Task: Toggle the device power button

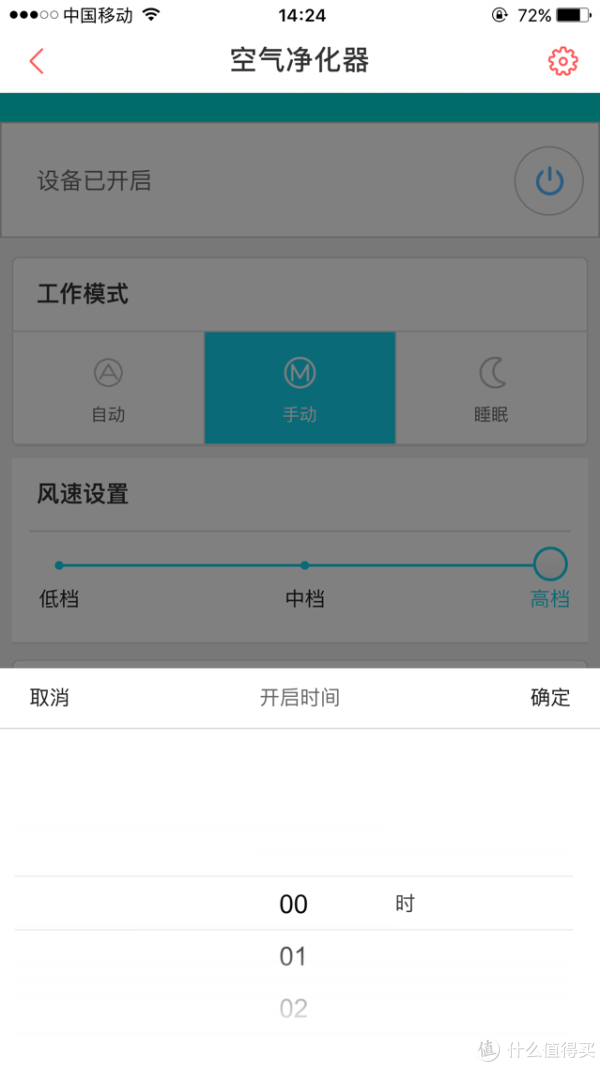Action: [549, 181]
